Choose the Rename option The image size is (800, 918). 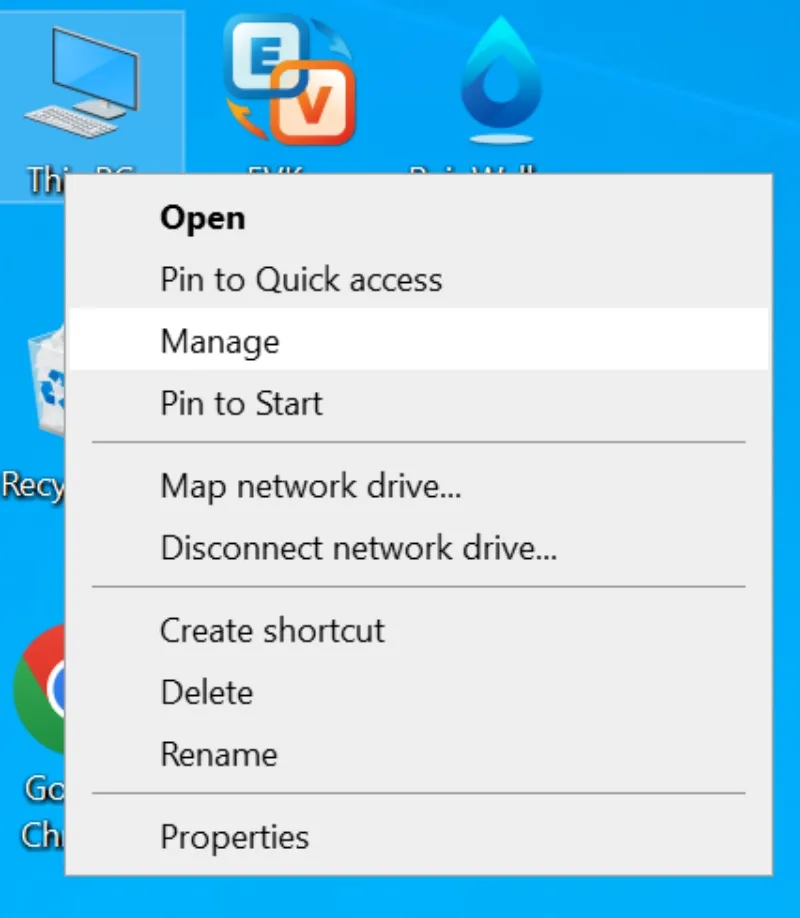point(218,755)
